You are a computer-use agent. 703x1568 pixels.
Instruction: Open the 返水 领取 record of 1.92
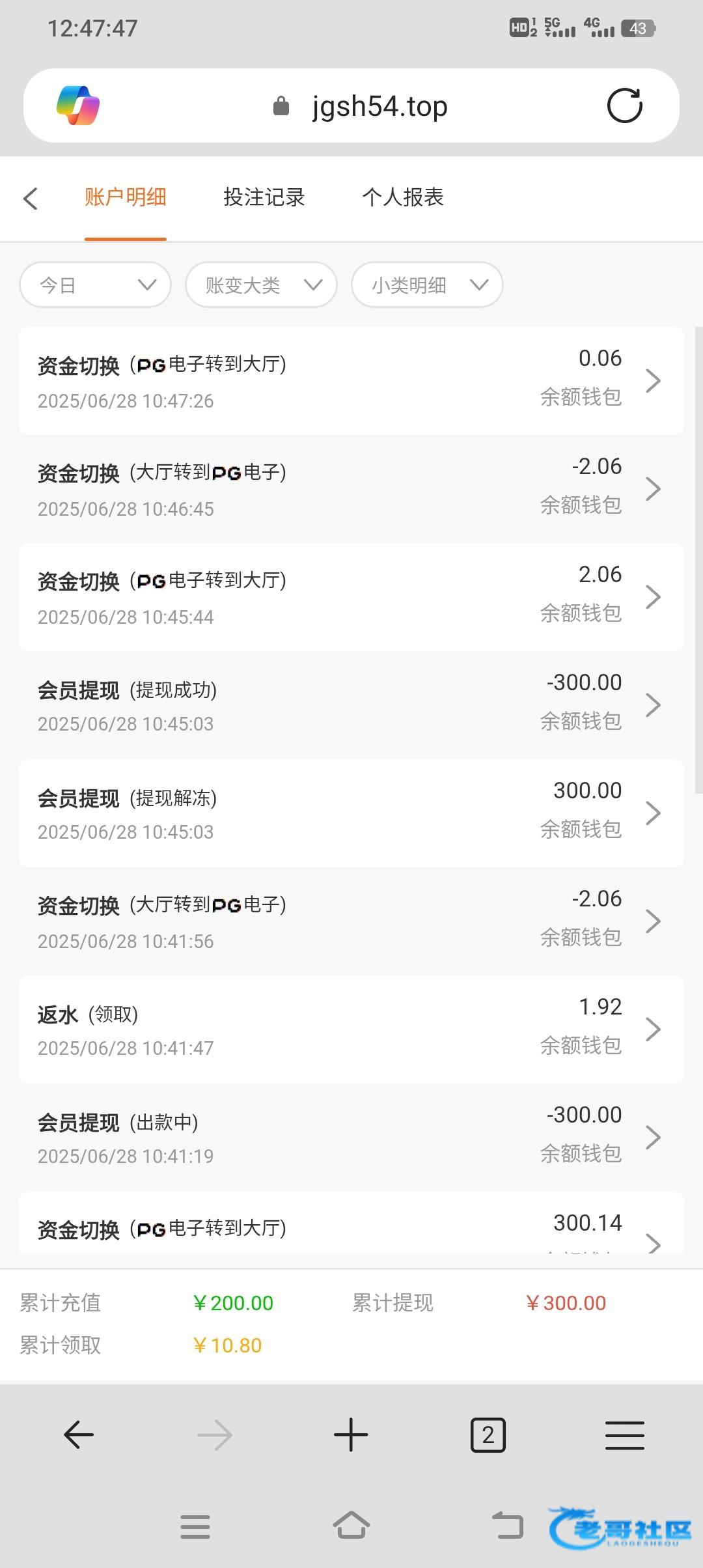pos(351,1029)
